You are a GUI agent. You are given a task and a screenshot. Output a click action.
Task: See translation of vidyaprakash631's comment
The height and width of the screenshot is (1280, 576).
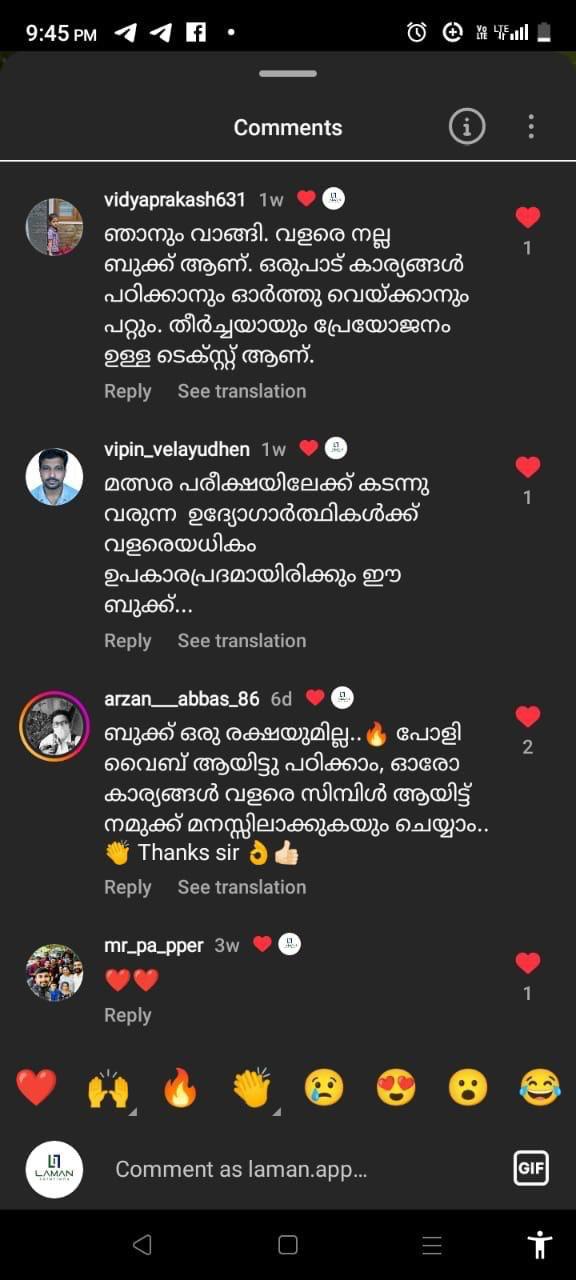(x=242, y=391)
